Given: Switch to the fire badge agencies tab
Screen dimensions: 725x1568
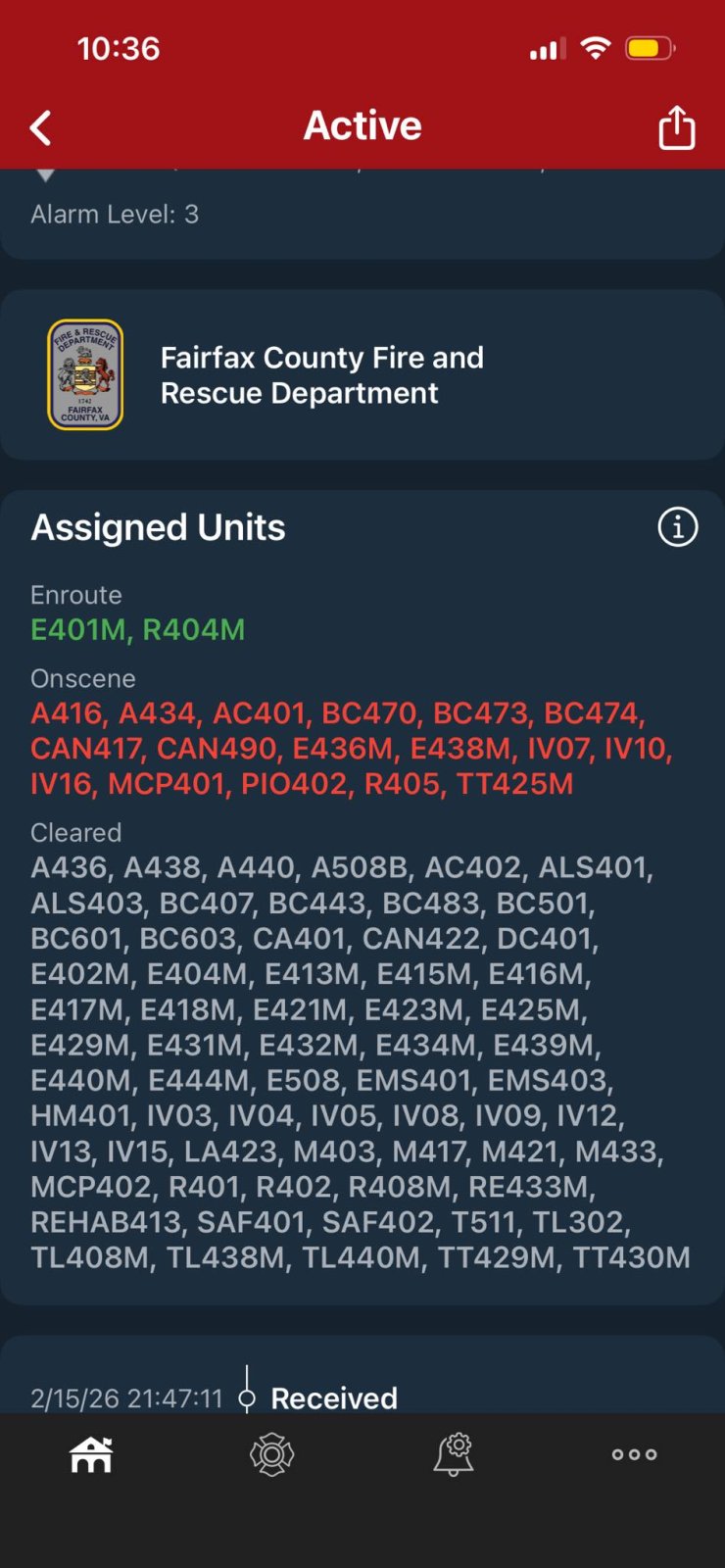Looking at the screenshot, I should pyautogui.click(x=272, y=1454).
